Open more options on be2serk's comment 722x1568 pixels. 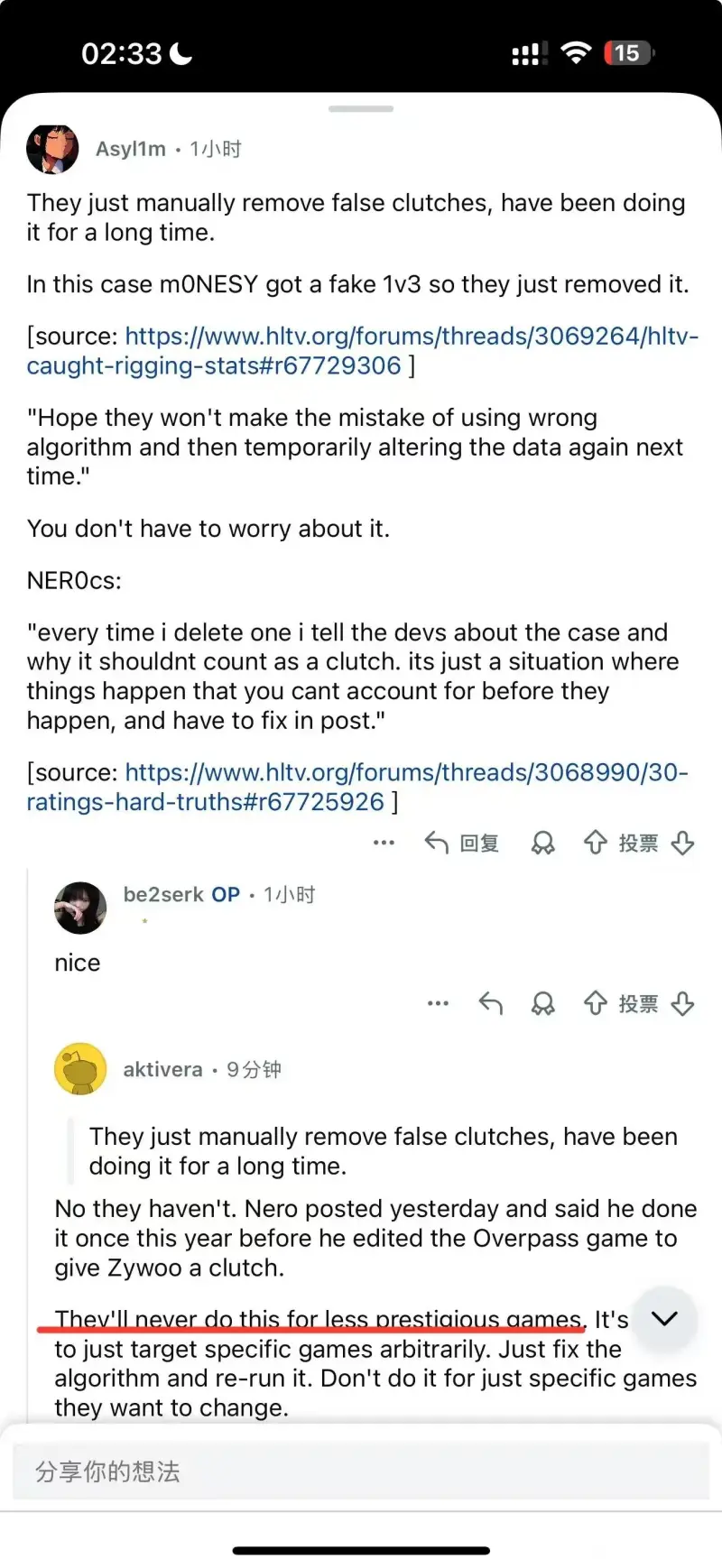(x=438, y=1003)
